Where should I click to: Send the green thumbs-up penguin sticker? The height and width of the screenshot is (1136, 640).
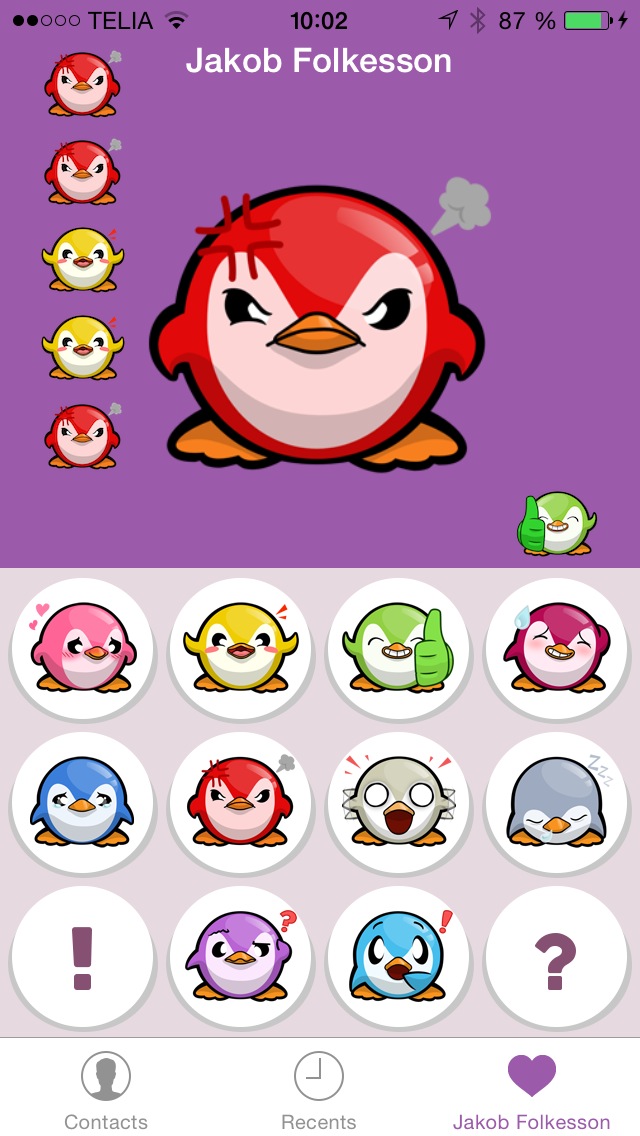pyautogui.click(x=398, y=648)
